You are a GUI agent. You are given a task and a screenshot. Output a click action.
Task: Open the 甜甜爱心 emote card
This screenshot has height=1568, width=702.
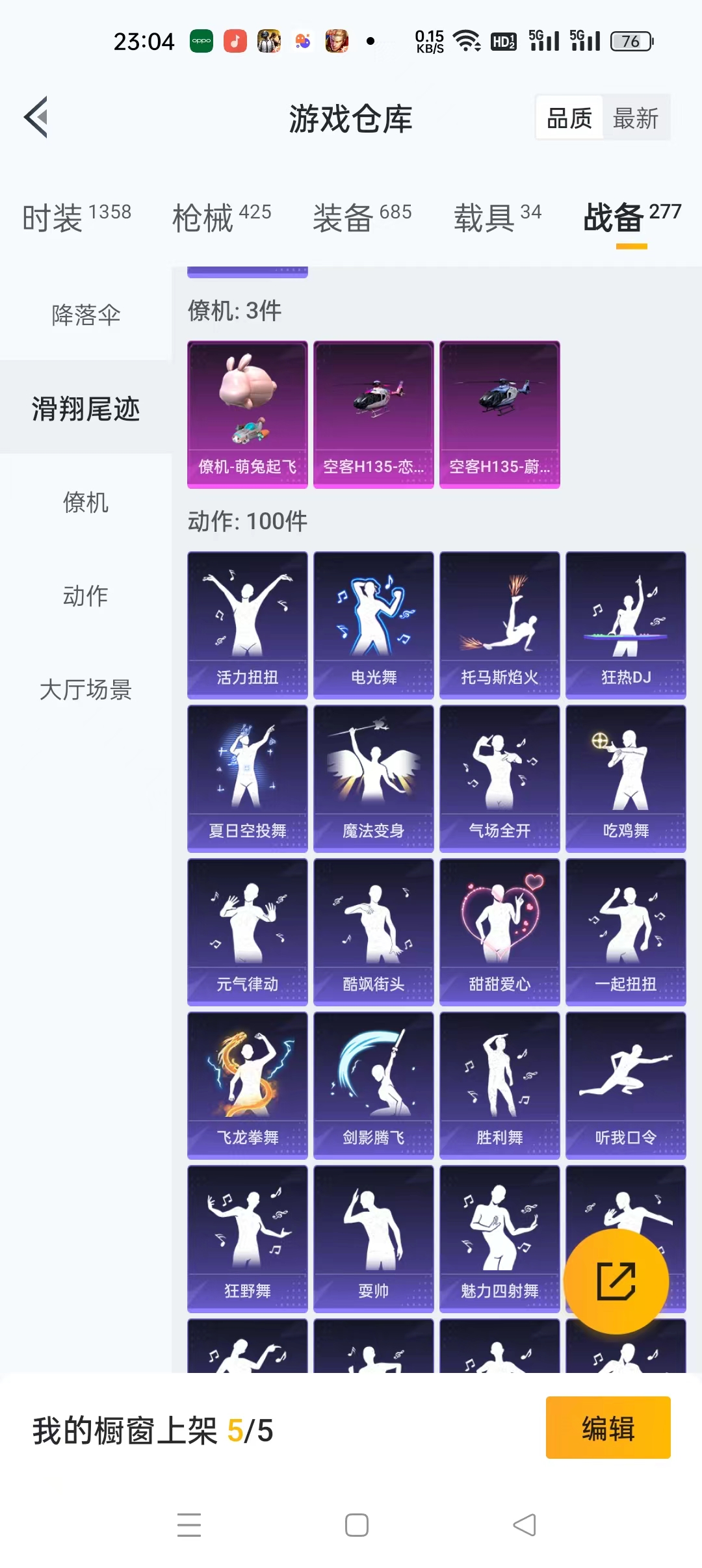[x=500, y=932]
